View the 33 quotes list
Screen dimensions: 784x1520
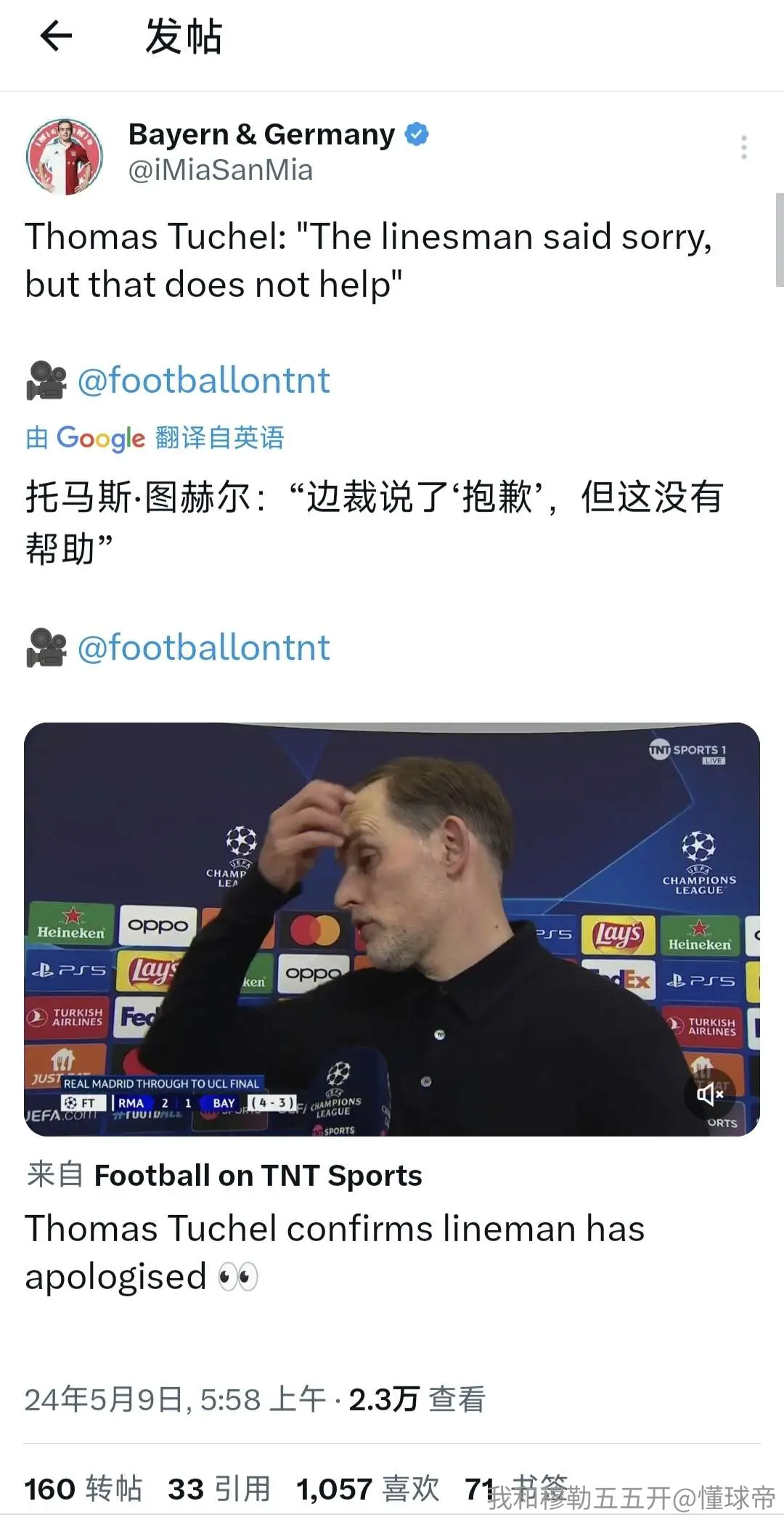(x=219, y=1488)
